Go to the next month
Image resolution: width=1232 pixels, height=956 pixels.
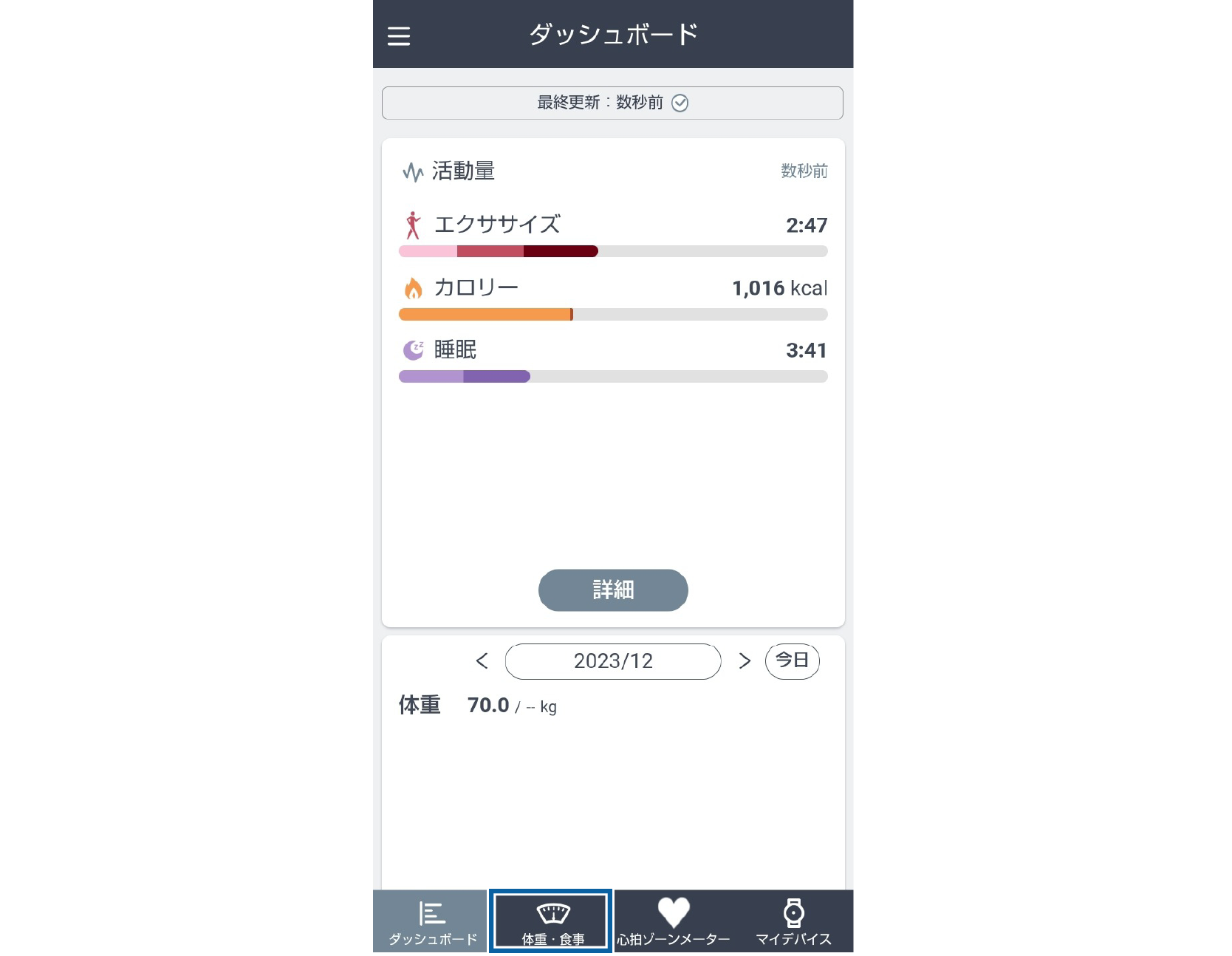pyautogui.click(x=745, y=660)
